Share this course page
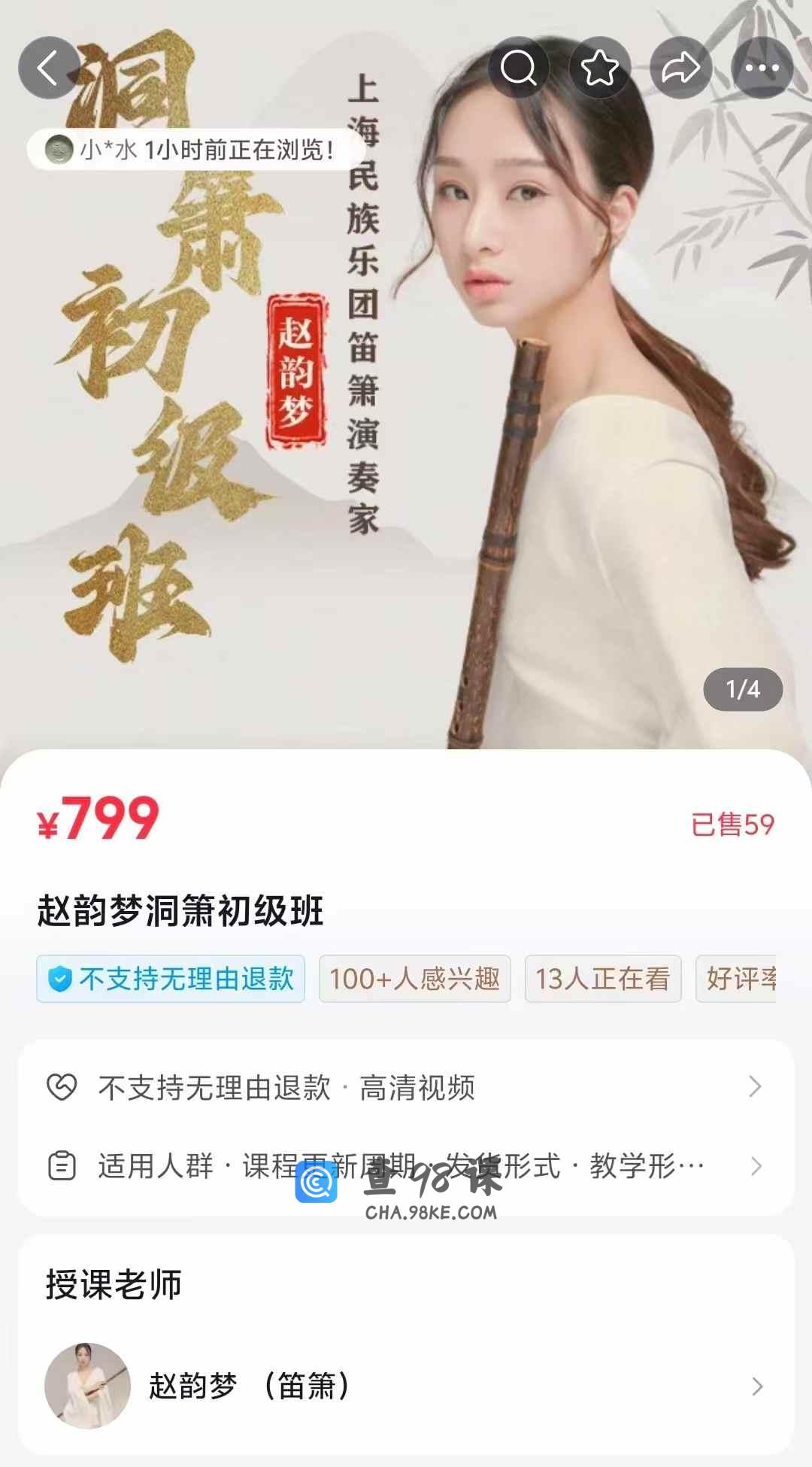Image resolution: width=812 pixels, height=1467 pixels. 680,68
